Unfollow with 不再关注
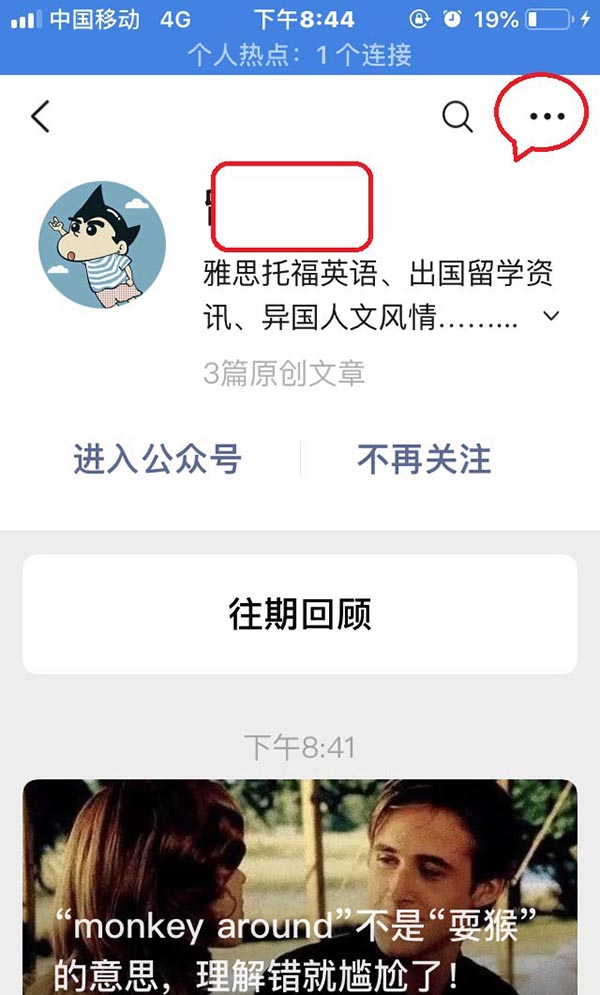The height and width of the screenshot is (995, 600). click(x=424, y=459)
